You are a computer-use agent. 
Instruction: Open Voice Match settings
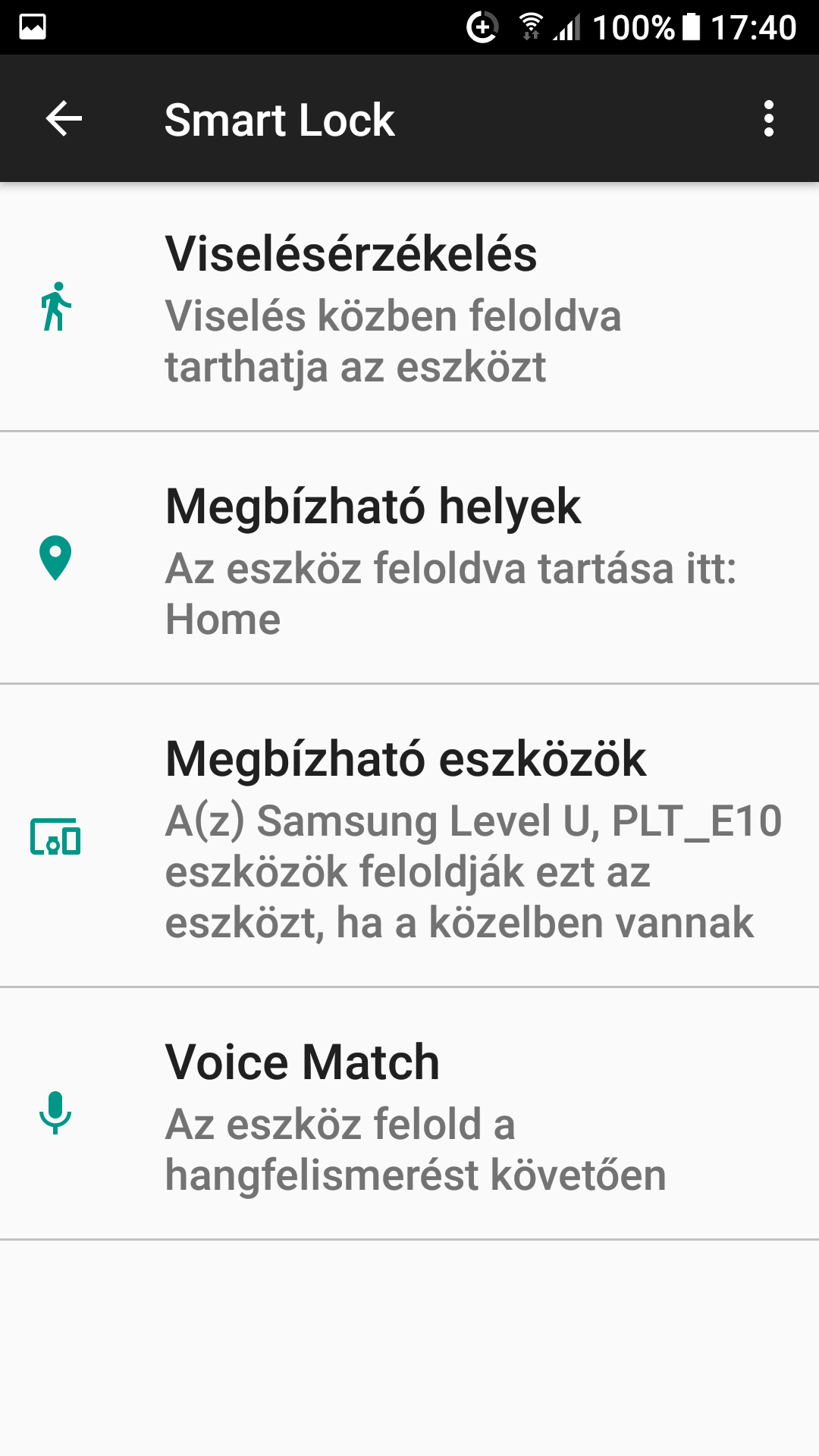(409, 1113)
